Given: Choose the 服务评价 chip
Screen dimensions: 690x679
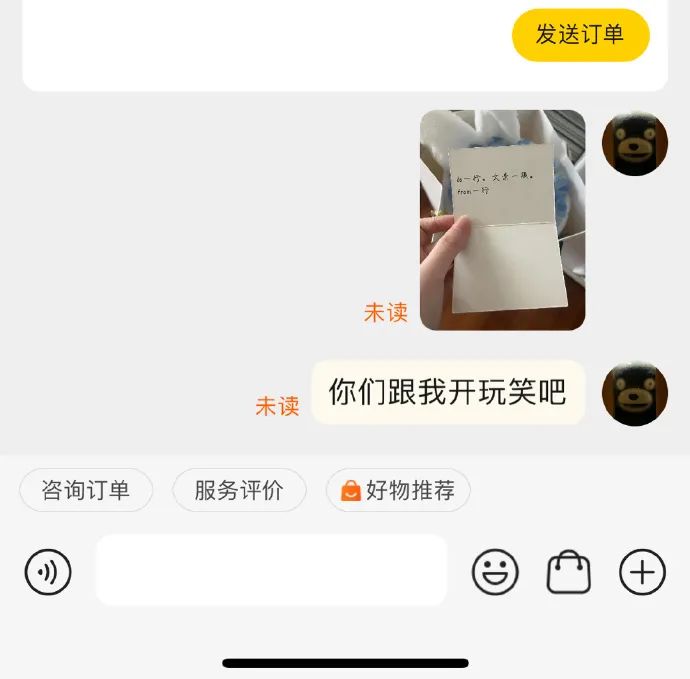Looking at the screenshot, I should pos(239,490).
